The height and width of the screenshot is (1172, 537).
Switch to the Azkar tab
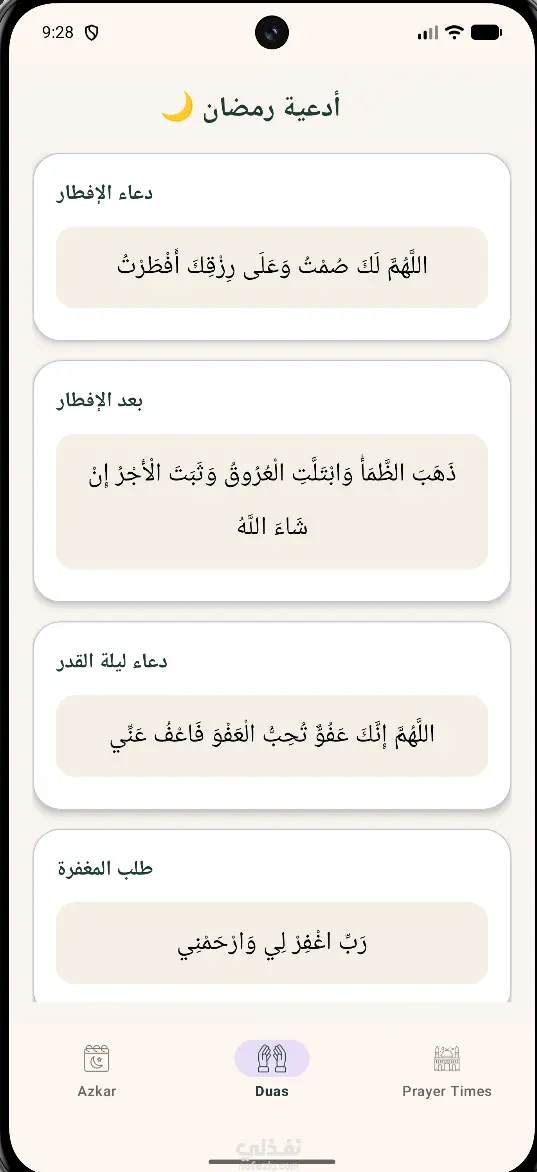(97, 1071)
